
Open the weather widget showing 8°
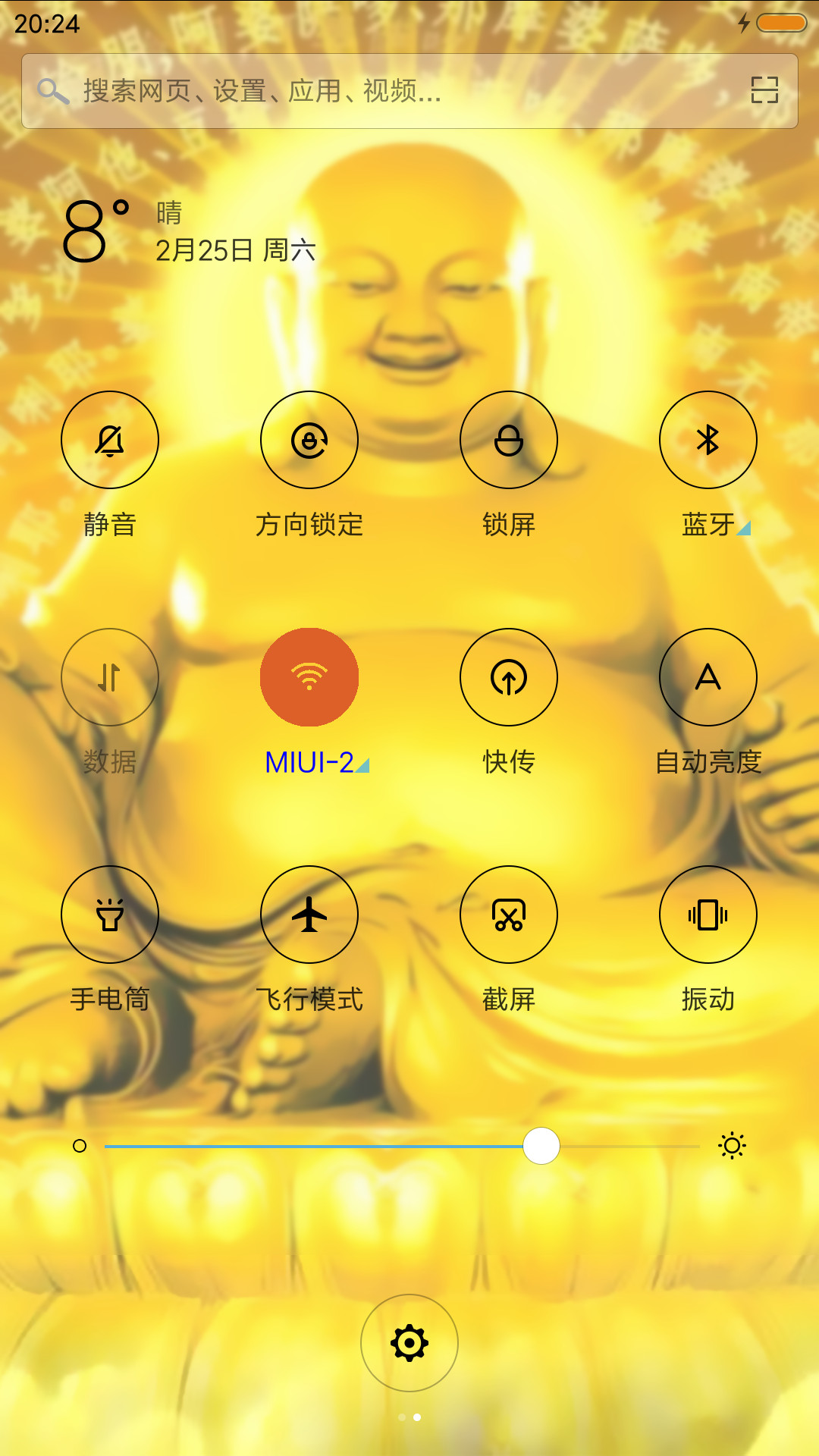[x=190, y=231]
